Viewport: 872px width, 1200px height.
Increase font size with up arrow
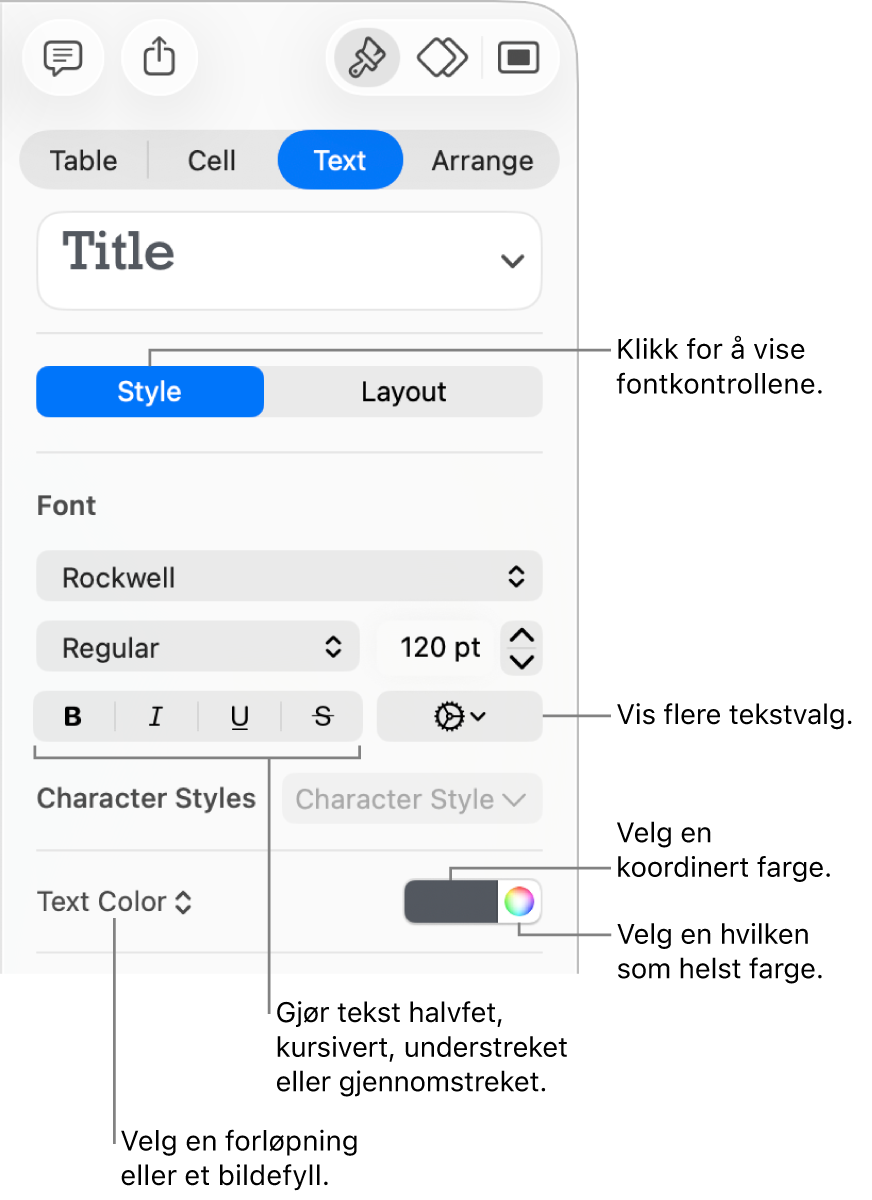[522, 635]
